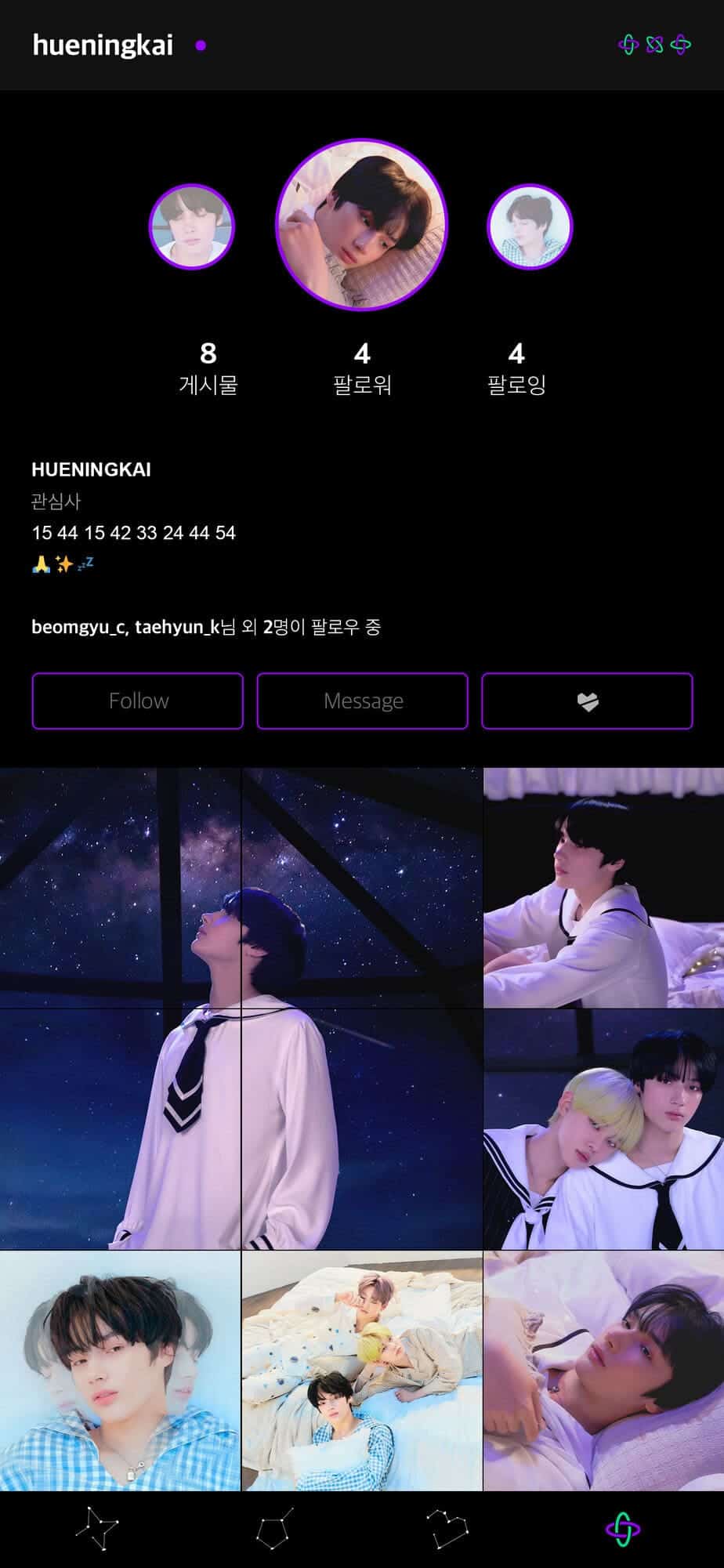The height and width of the screenshot is (1568, 724).
Task: View the small right profile story circle
Action: (530, 226)
